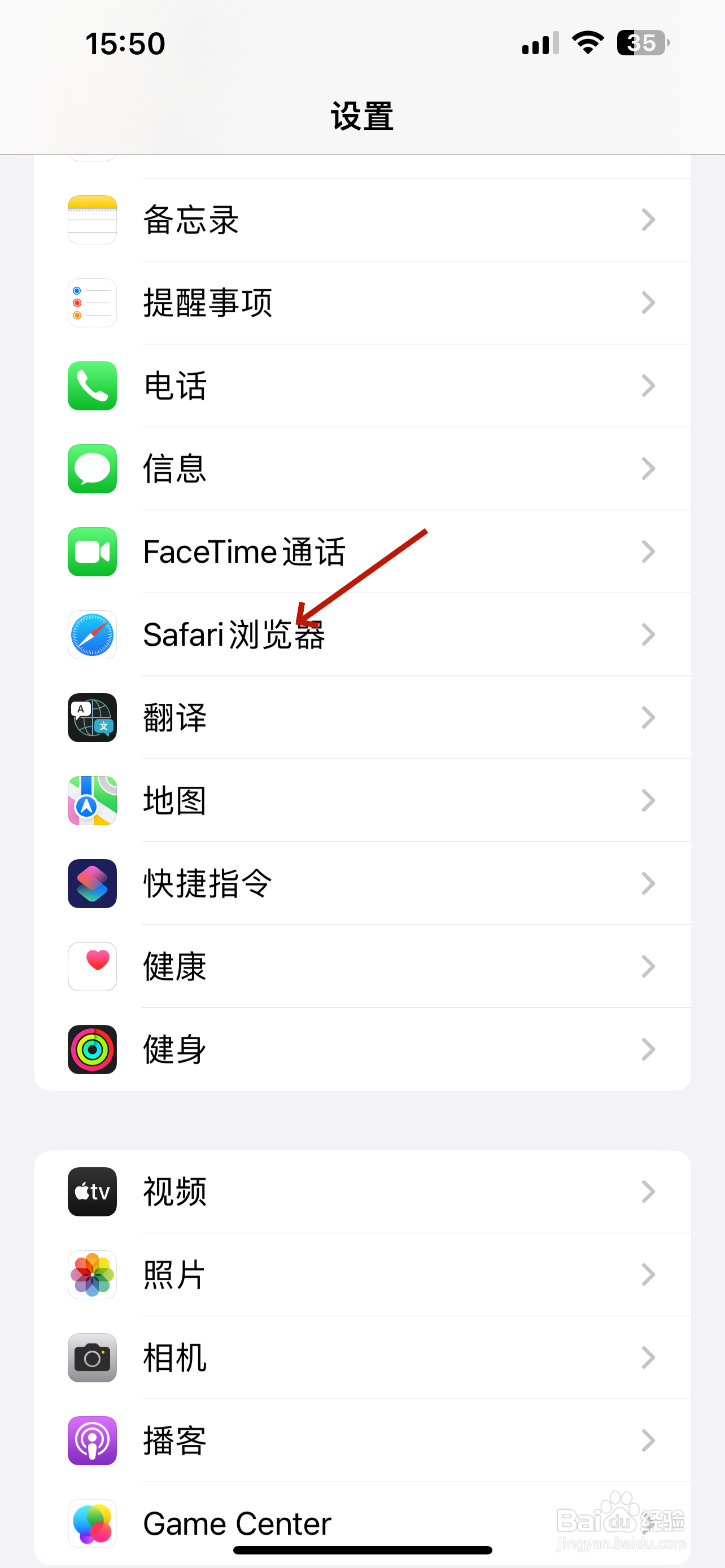The image size is (725, 1568).
Task: Tap the 快捷指令 (Shortcuts) icon
Action: click(x=92, y=884)
